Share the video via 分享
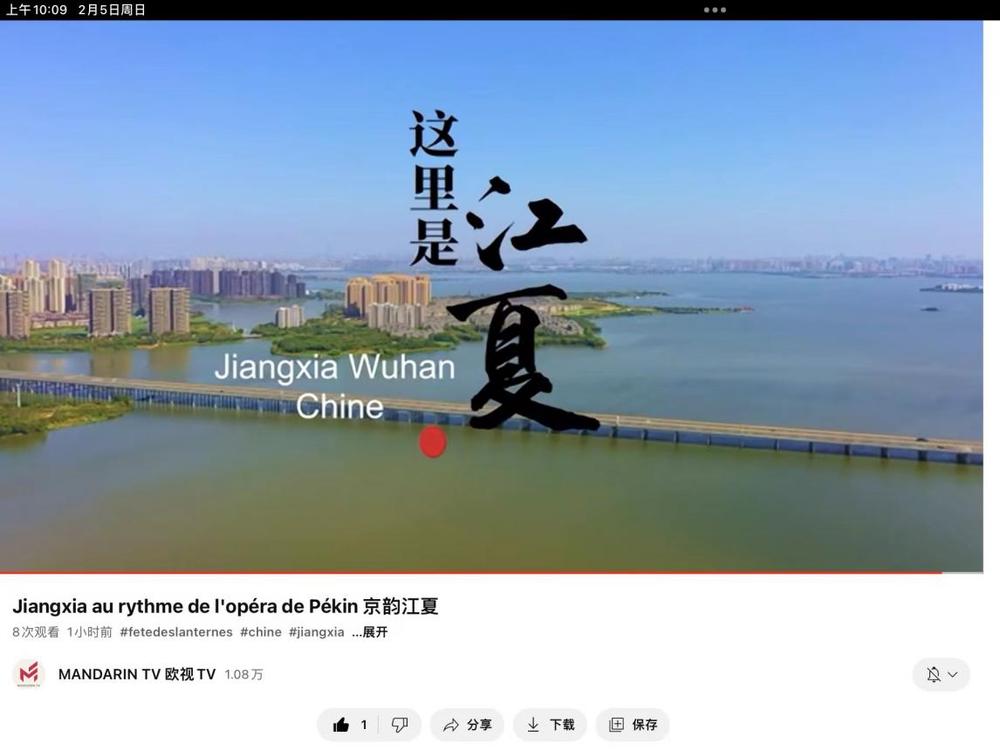This screenshot has width=1000, height=750. pyautogui.click(x=467, y=725)
